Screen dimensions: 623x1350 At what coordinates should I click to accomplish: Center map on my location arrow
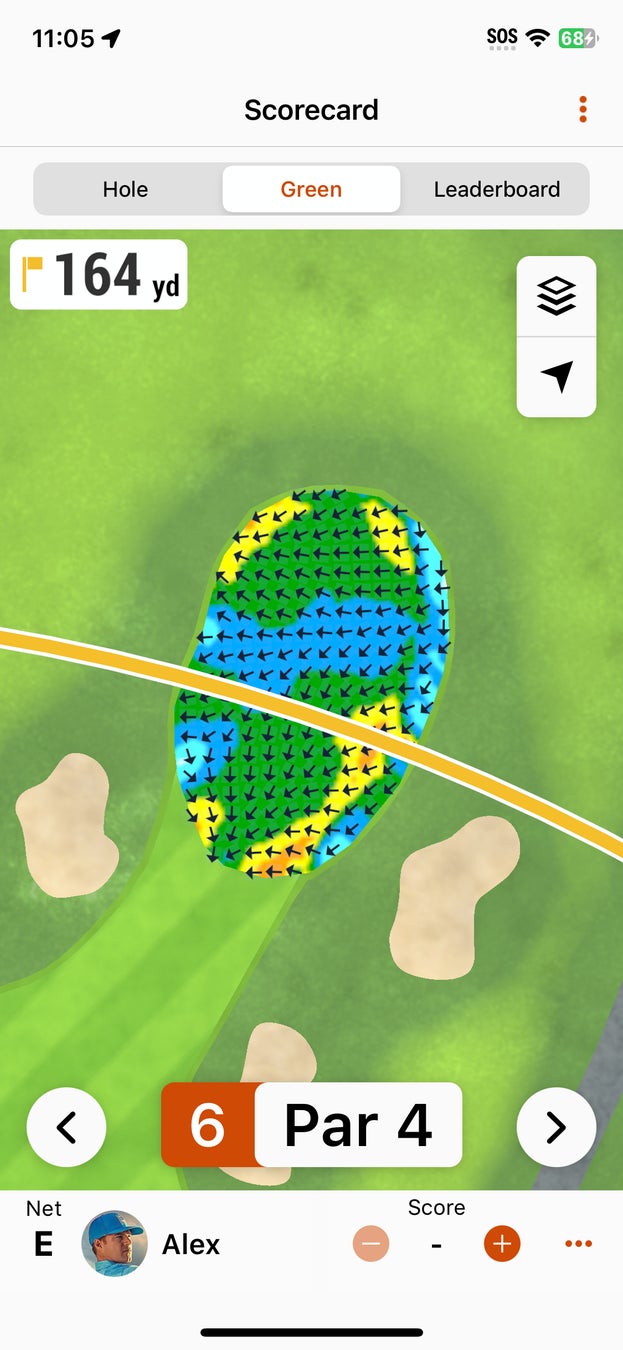pos(556,377)
